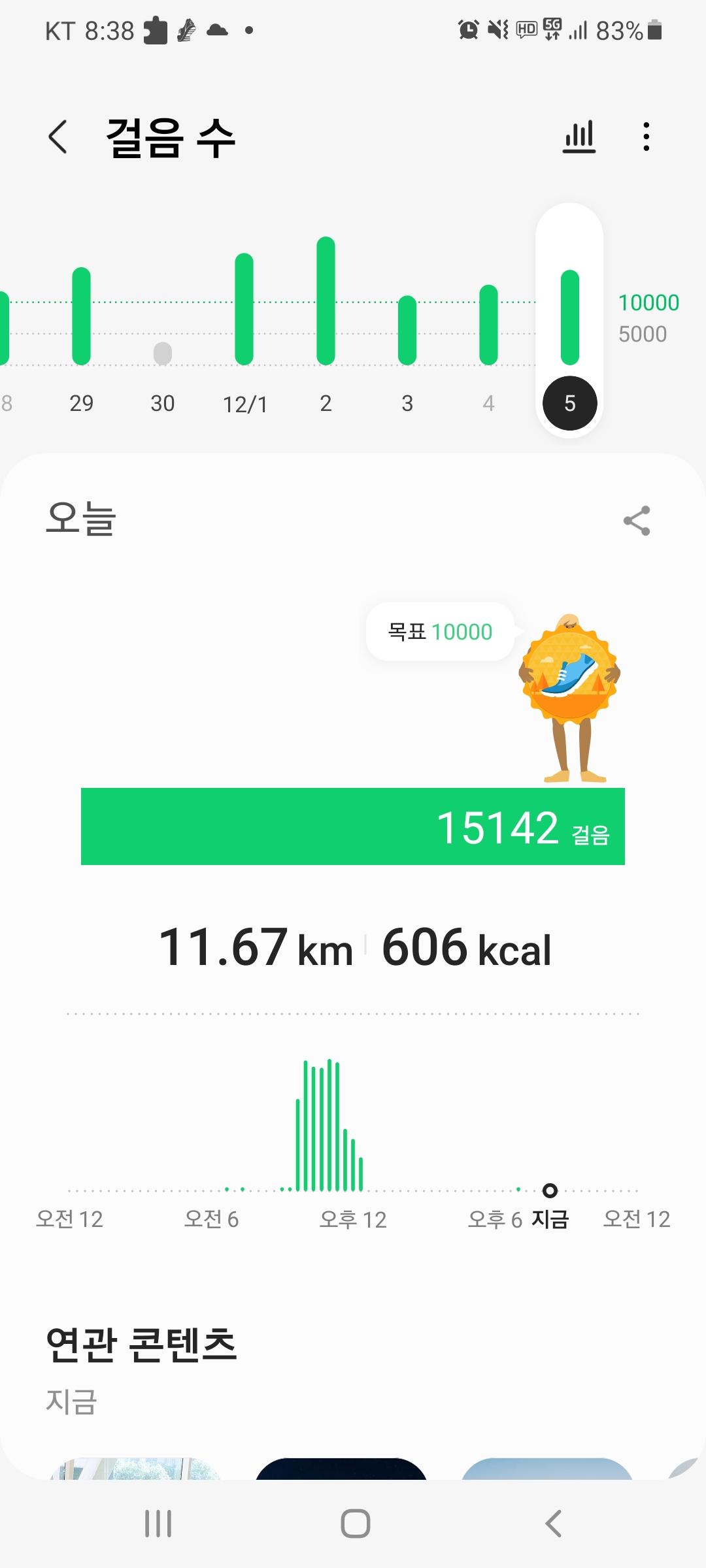Open recent apps from navigation bar
The height and width of the screenshot is (1568, 706).
tap(158, 1524)
